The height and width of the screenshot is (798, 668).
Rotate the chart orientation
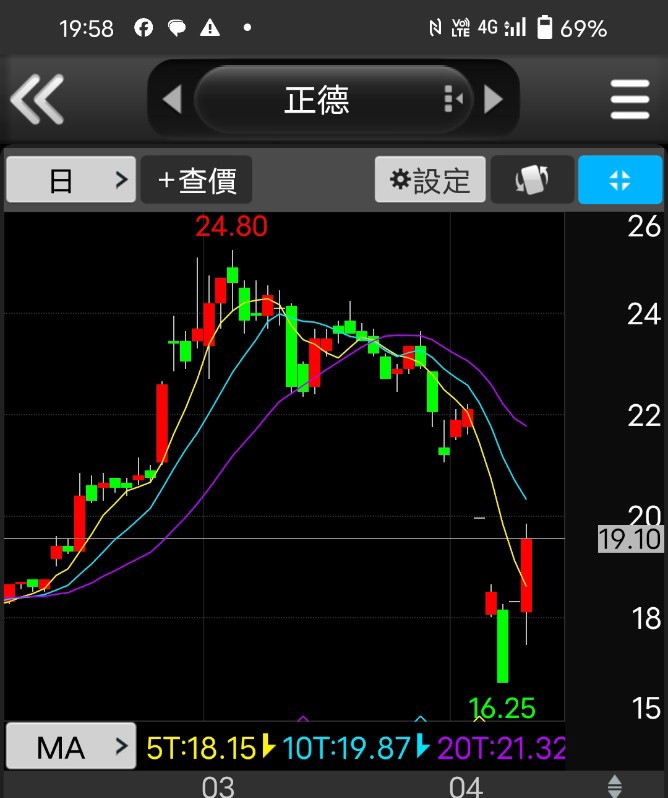pyautogui.click(x=533, y=180)
